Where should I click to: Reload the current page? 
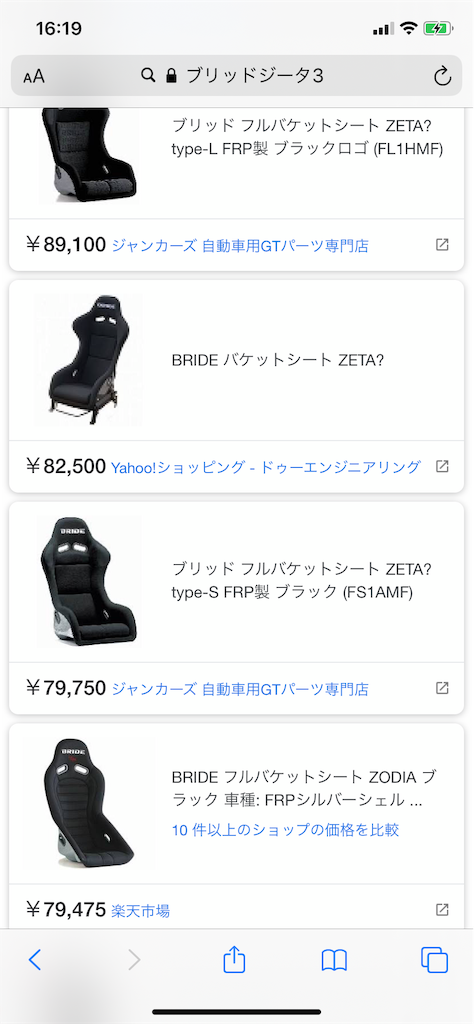point(442,76)
